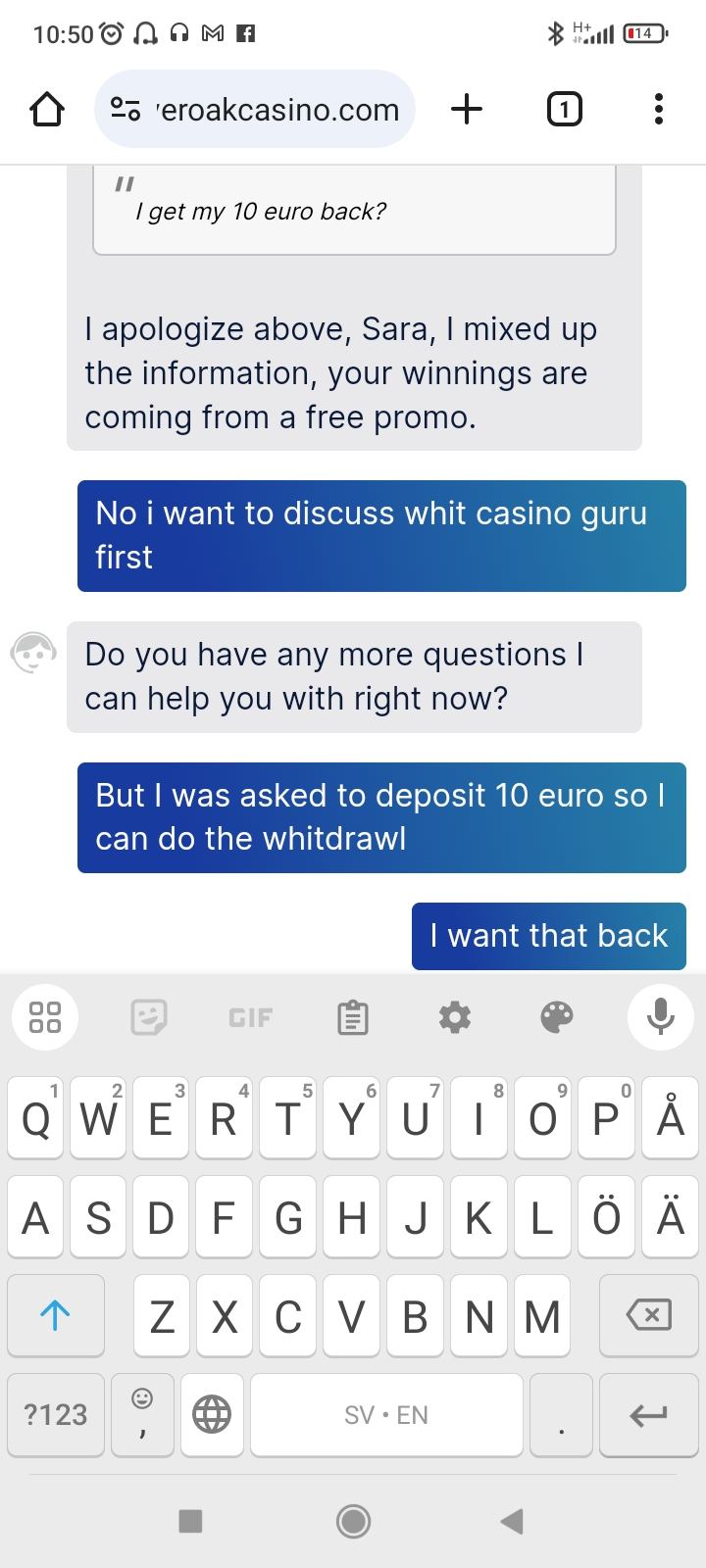Open the keyboard's four-square menu

coord(45,1017)
